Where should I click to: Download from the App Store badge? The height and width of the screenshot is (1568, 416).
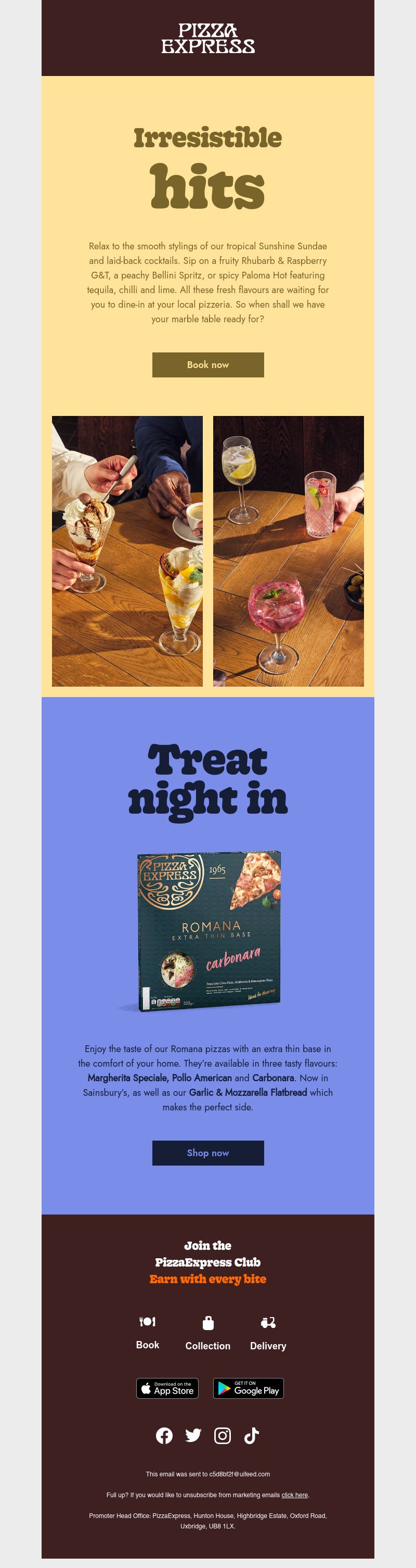(x=167, y=1387)
